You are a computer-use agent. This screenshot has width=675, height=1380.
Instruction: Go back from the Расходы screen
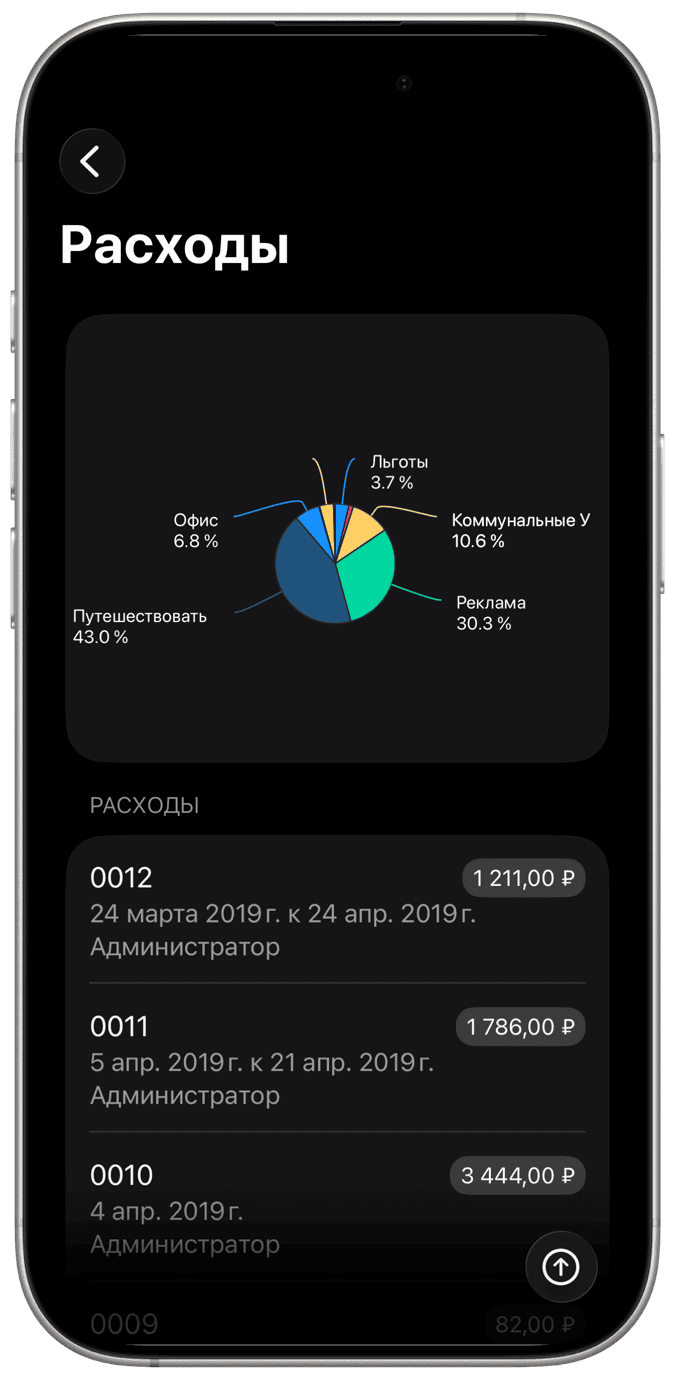[x=92, y=161]
